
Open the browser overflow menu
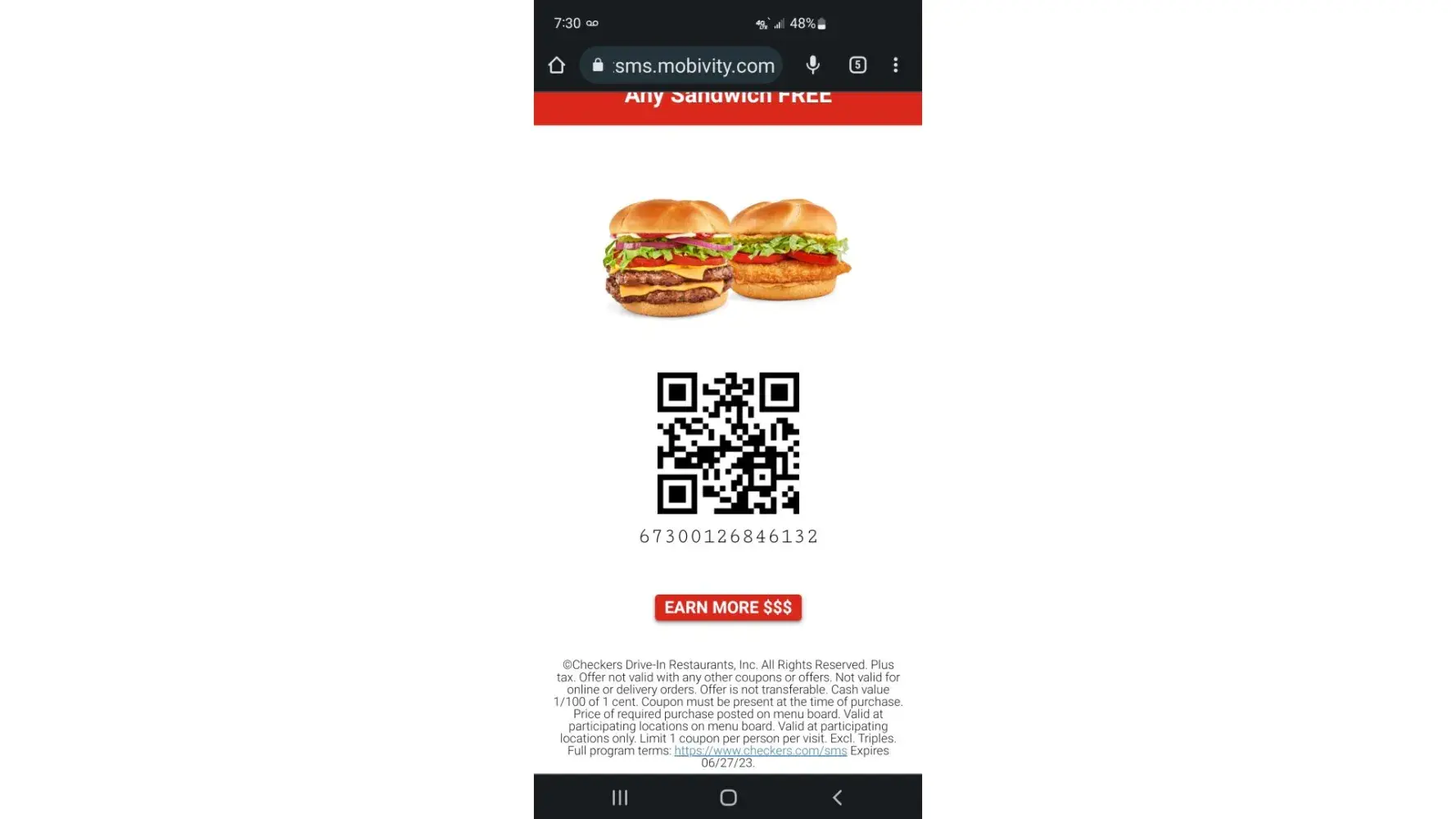pyautogui.click(x=895, y=65)
